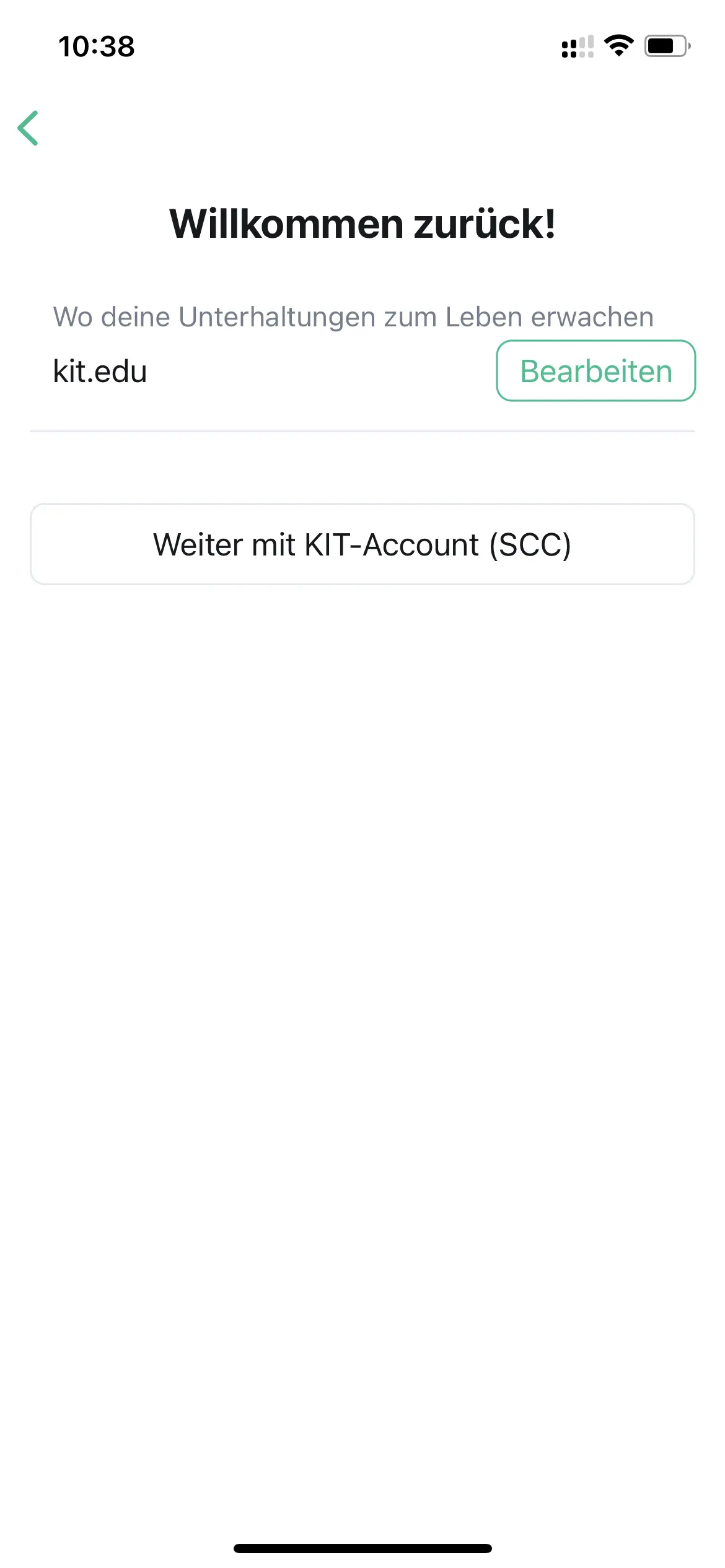Tap the cellular signal strength icon

(578, 46)
